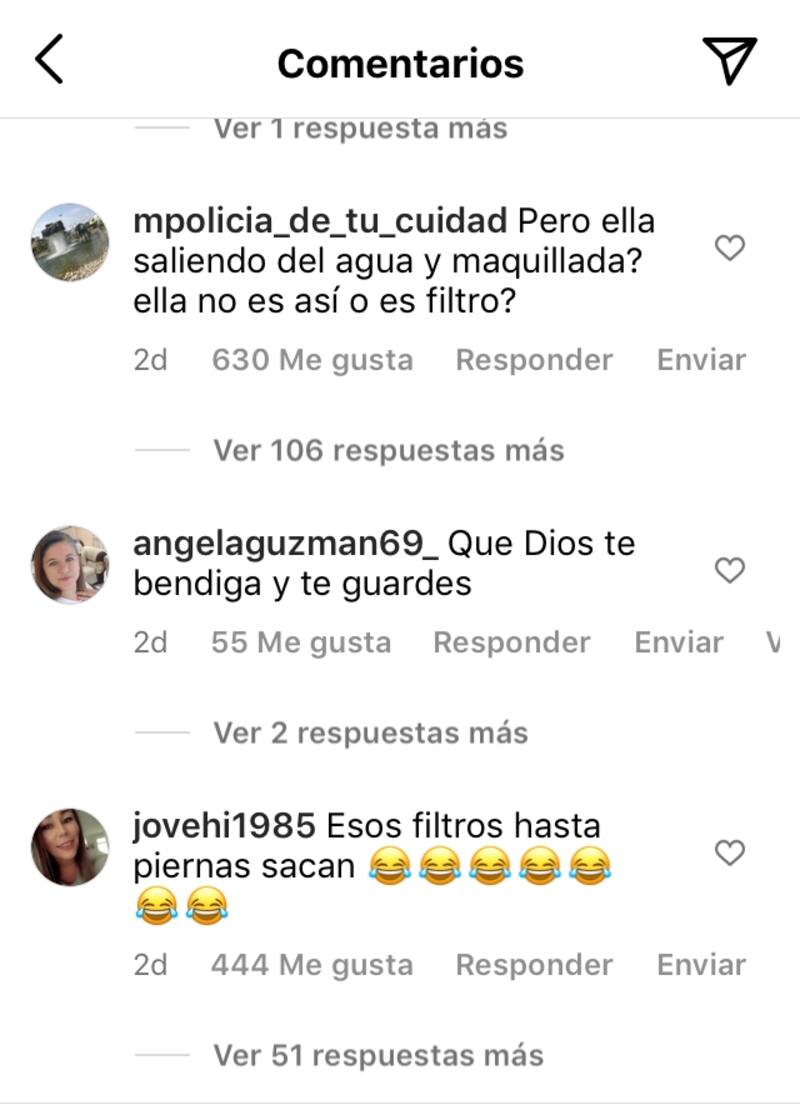View 444 Me gusta likes list
Image resolution: width=800 pixels, height=1115 pixels.
[x=312, y=965]
